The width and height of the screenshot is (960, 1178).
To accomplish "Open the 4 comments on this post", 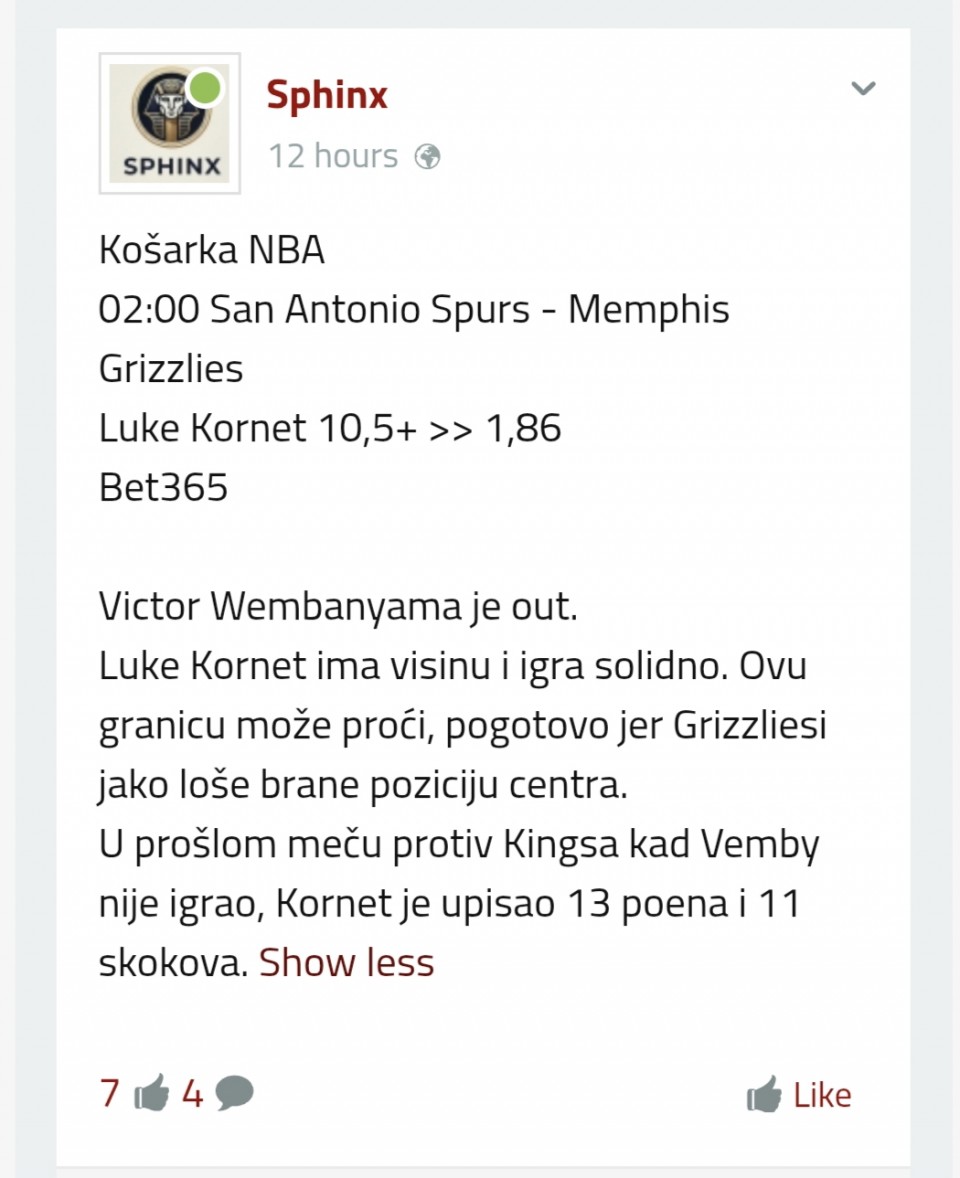I will (x=217, y=1094).
